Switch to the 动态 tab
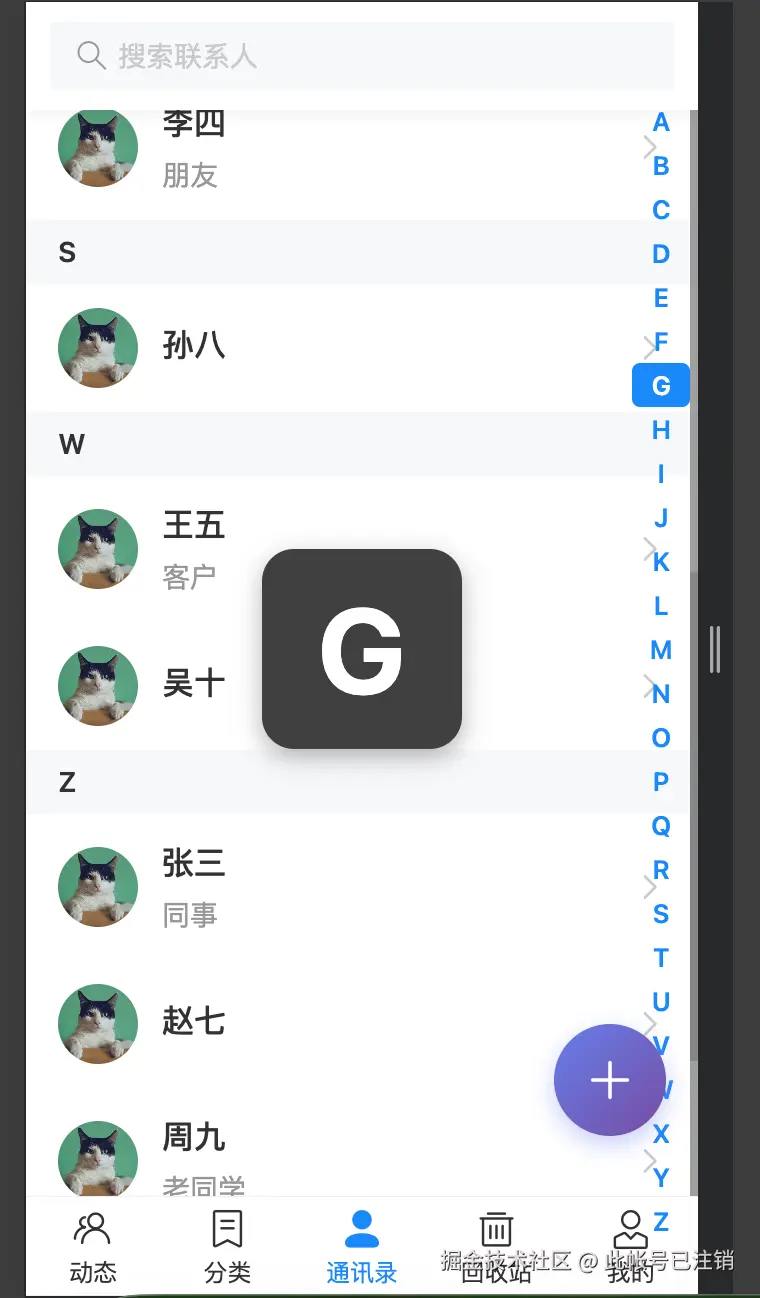Viewport: 760px width, 1298px height. (91, 1245)
